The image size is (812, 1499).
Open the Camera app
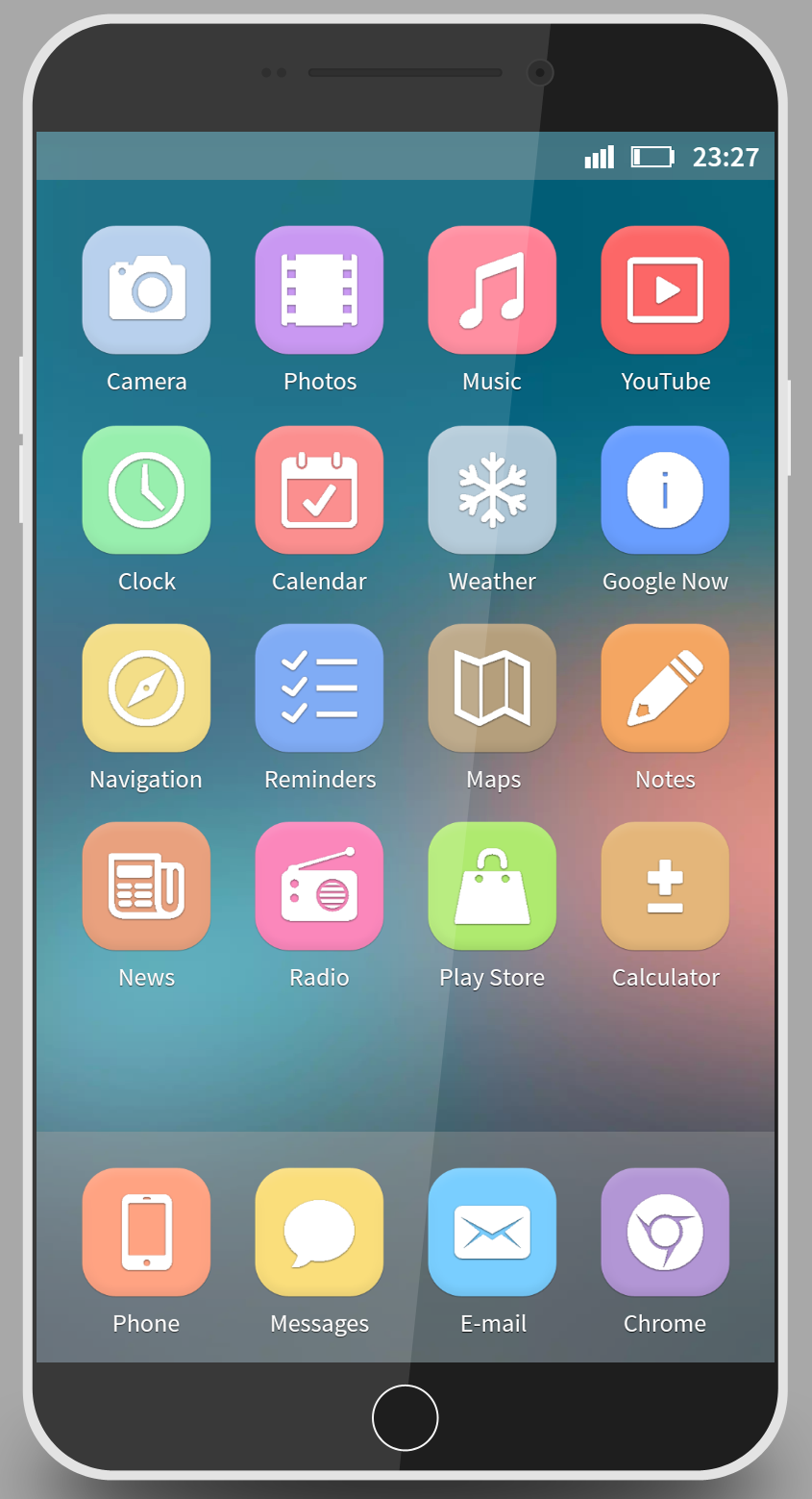pyautogui.click(x=146, y=289)
